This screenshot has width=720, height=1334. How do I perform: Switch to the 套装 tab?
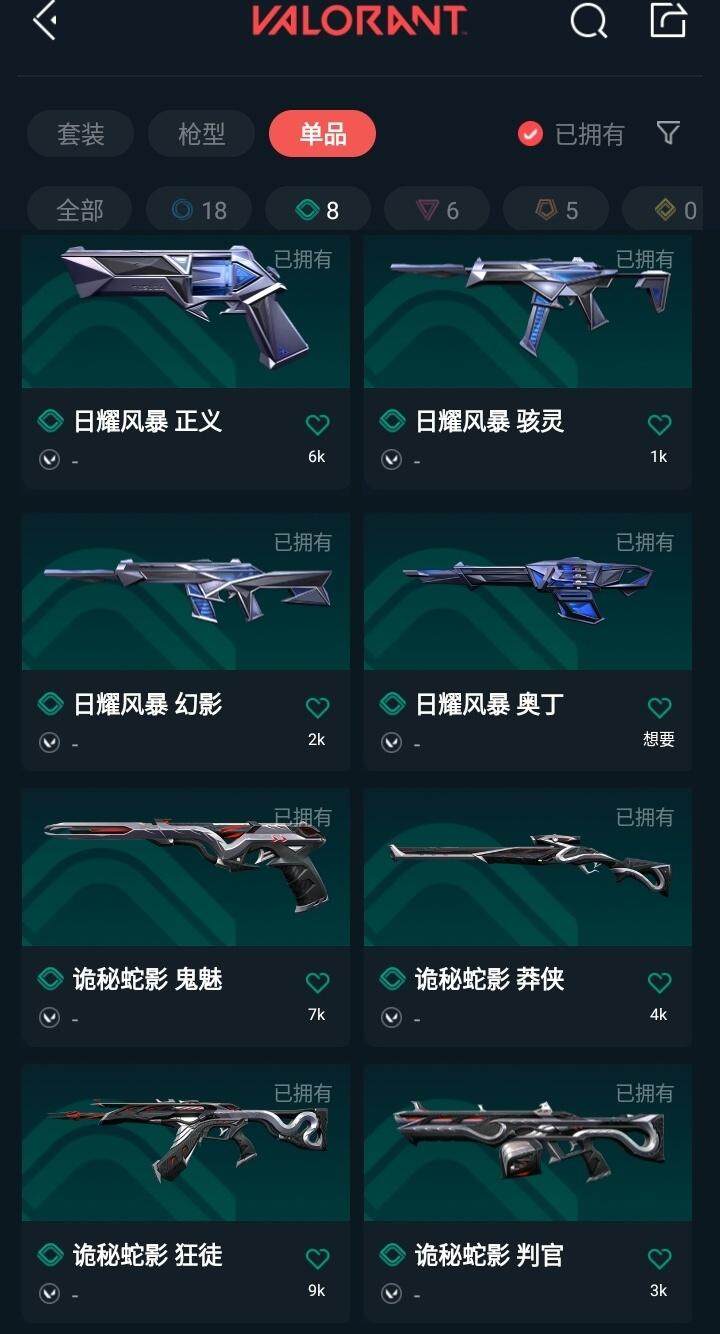pos(81,134)
